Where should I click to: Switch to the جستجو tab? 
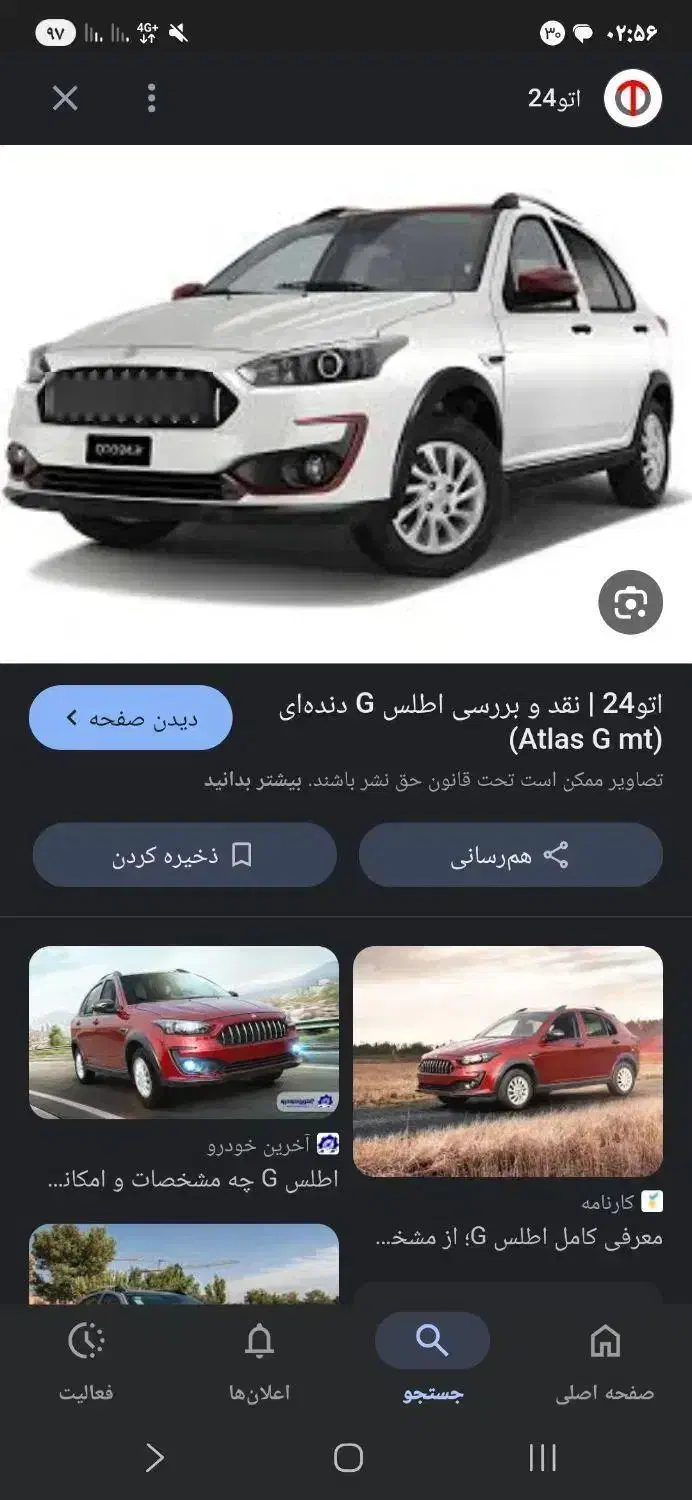[432, 1358]
